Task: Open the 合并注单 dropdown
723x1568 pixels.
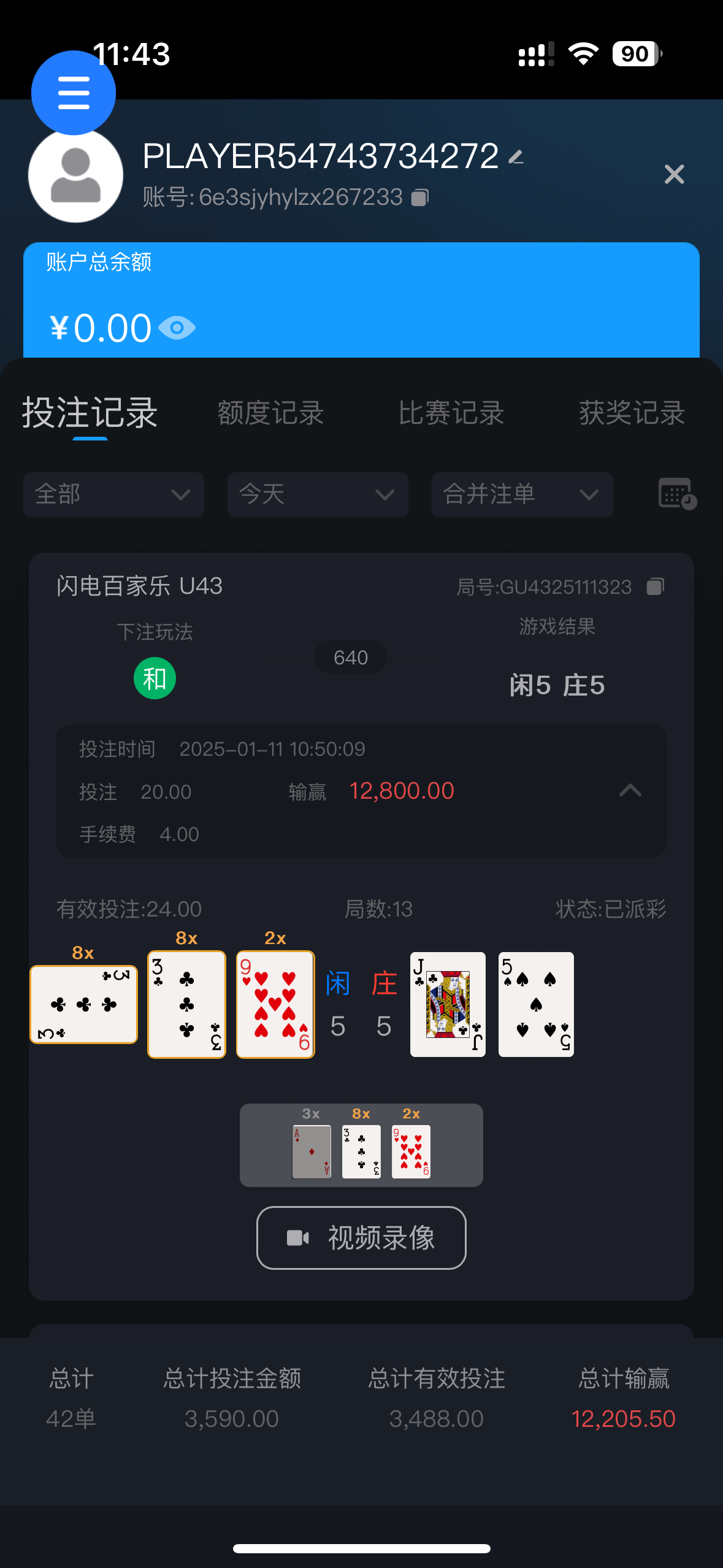Action: [x=522, y=494]
